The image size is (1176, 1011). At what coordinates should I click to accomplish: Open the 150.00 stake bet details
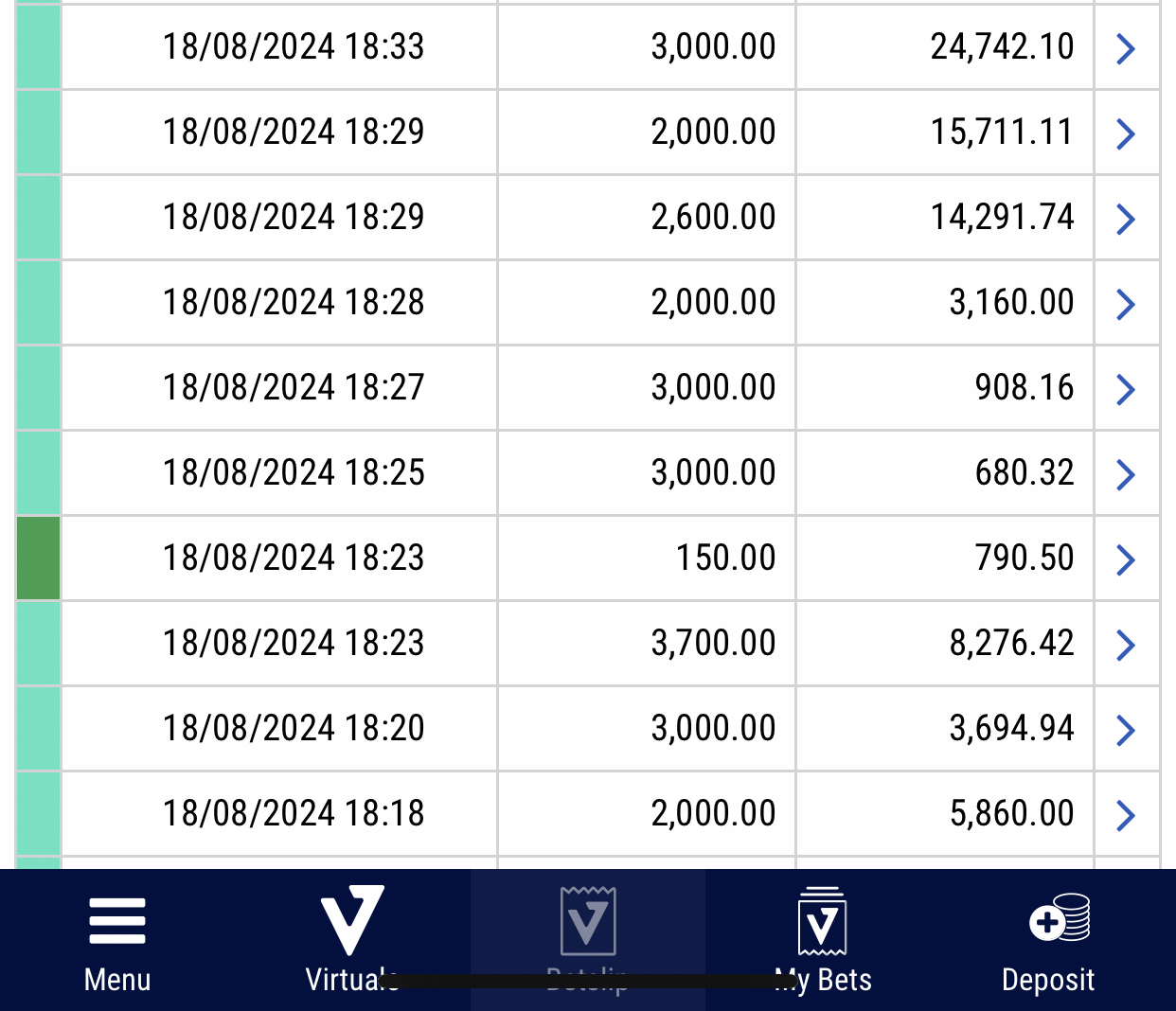click(1126, 559)
